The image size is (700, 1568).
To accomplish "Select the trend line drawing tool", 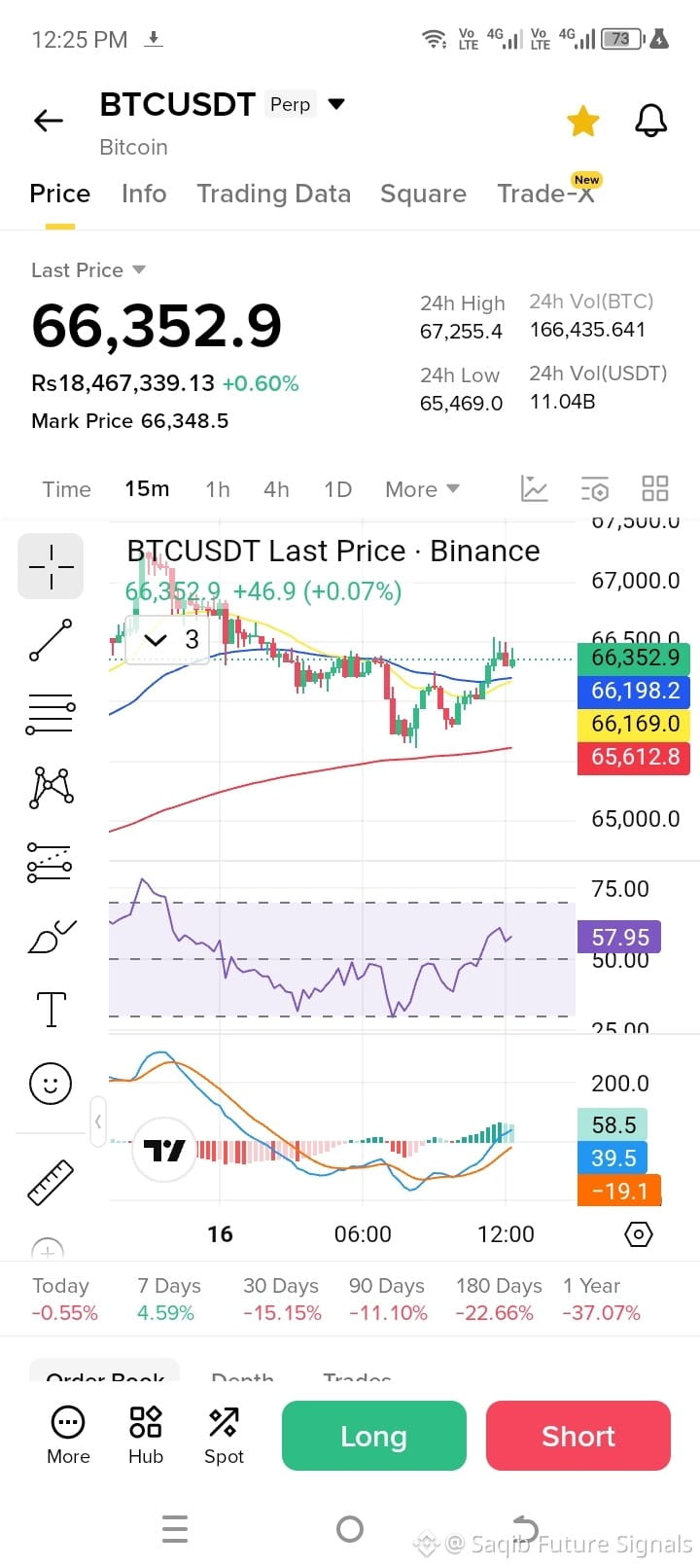I will (51, 640).
